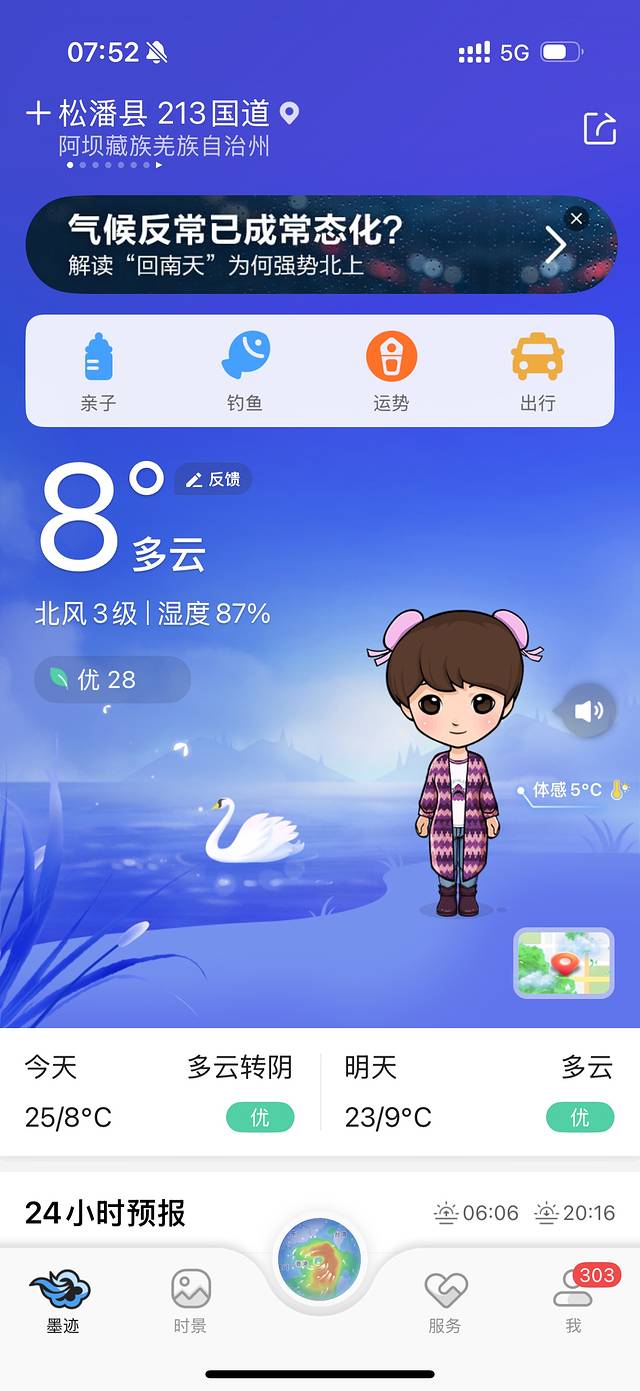Open the 亲子 shortcut
640x1391 pixels.
(x=98, y=370)
